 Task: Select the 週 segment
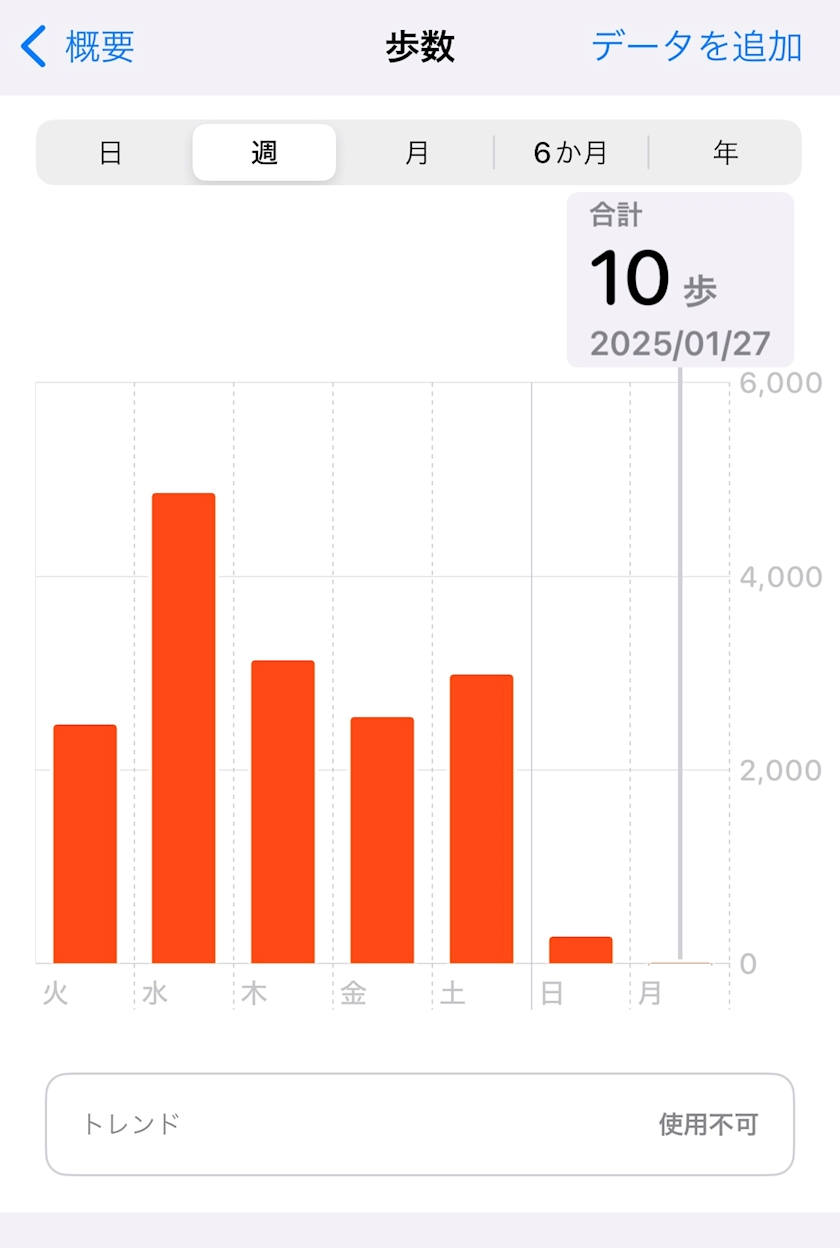(x=264, y=153)
